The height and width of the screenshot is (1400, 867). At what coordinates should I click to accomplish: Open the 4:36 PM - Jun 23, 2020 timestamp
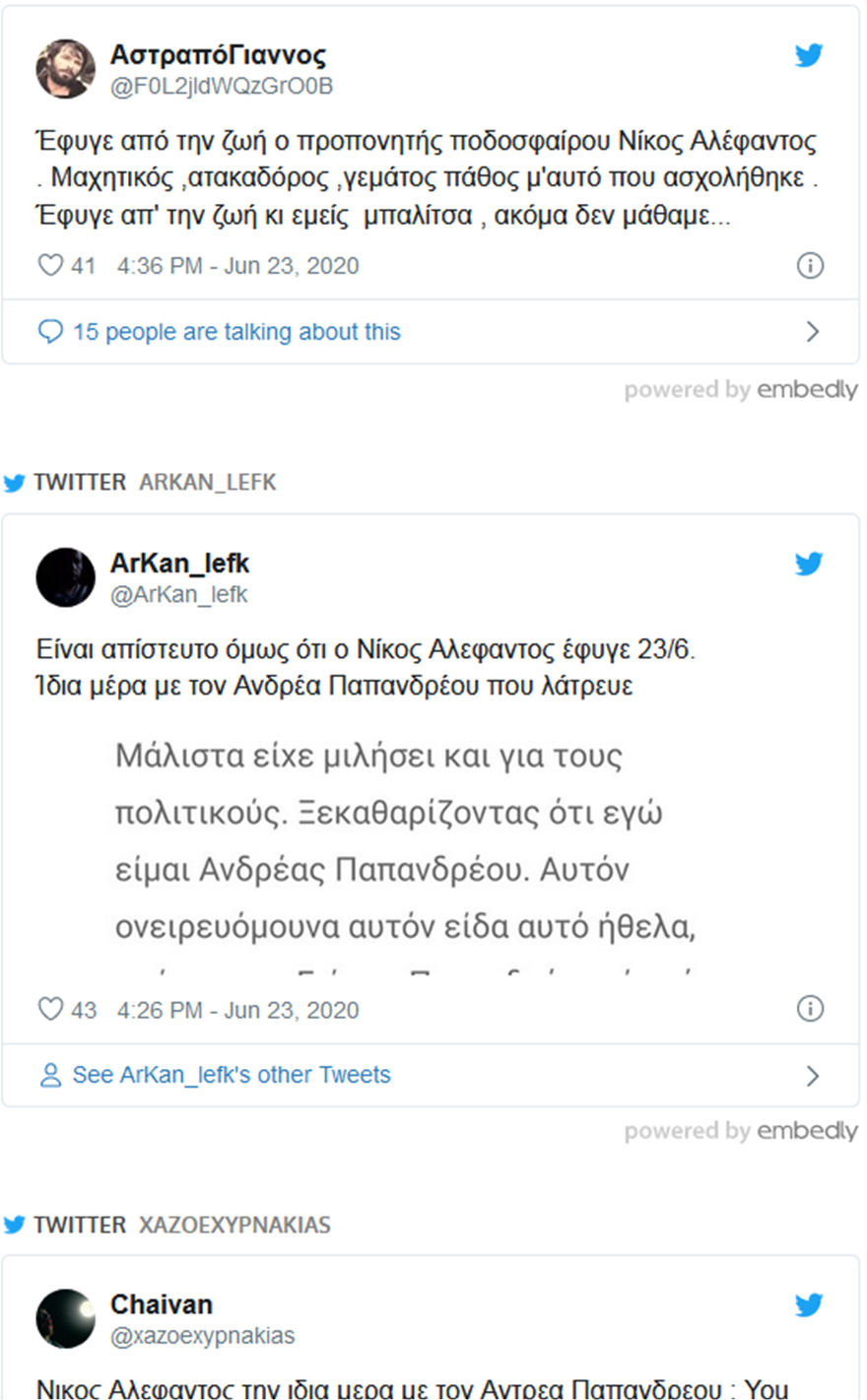237,266
